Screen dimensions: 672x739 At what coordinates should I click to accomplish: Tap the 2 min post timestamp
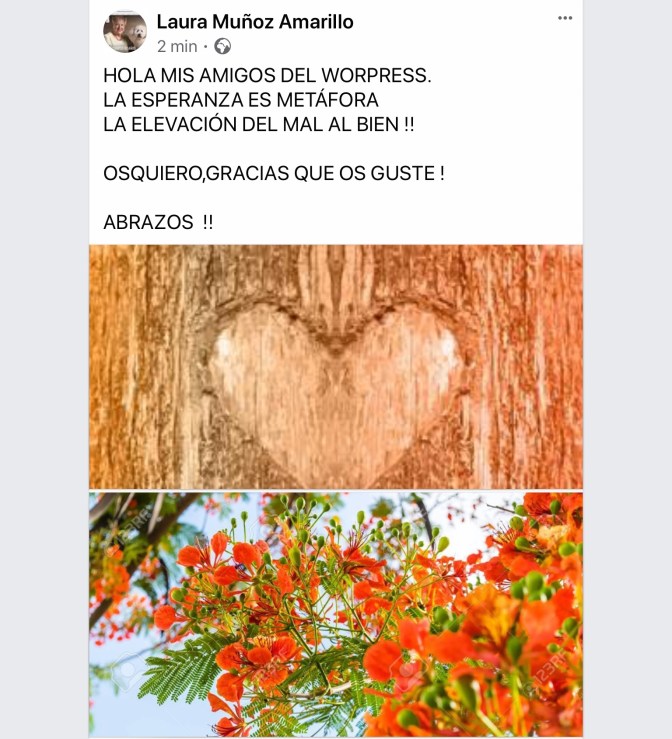177,46
